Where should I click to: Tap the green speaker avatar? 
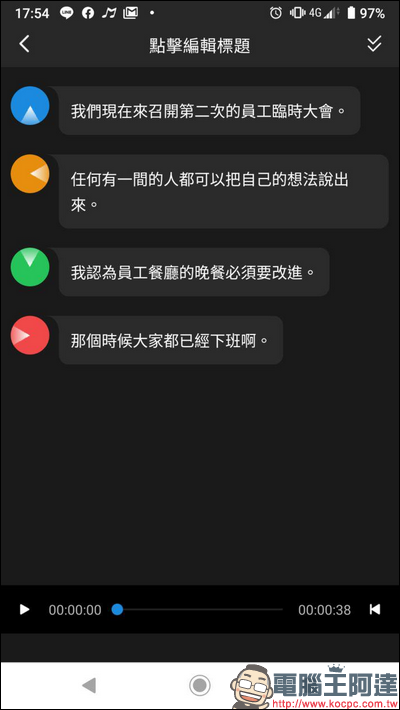[30, 267]
